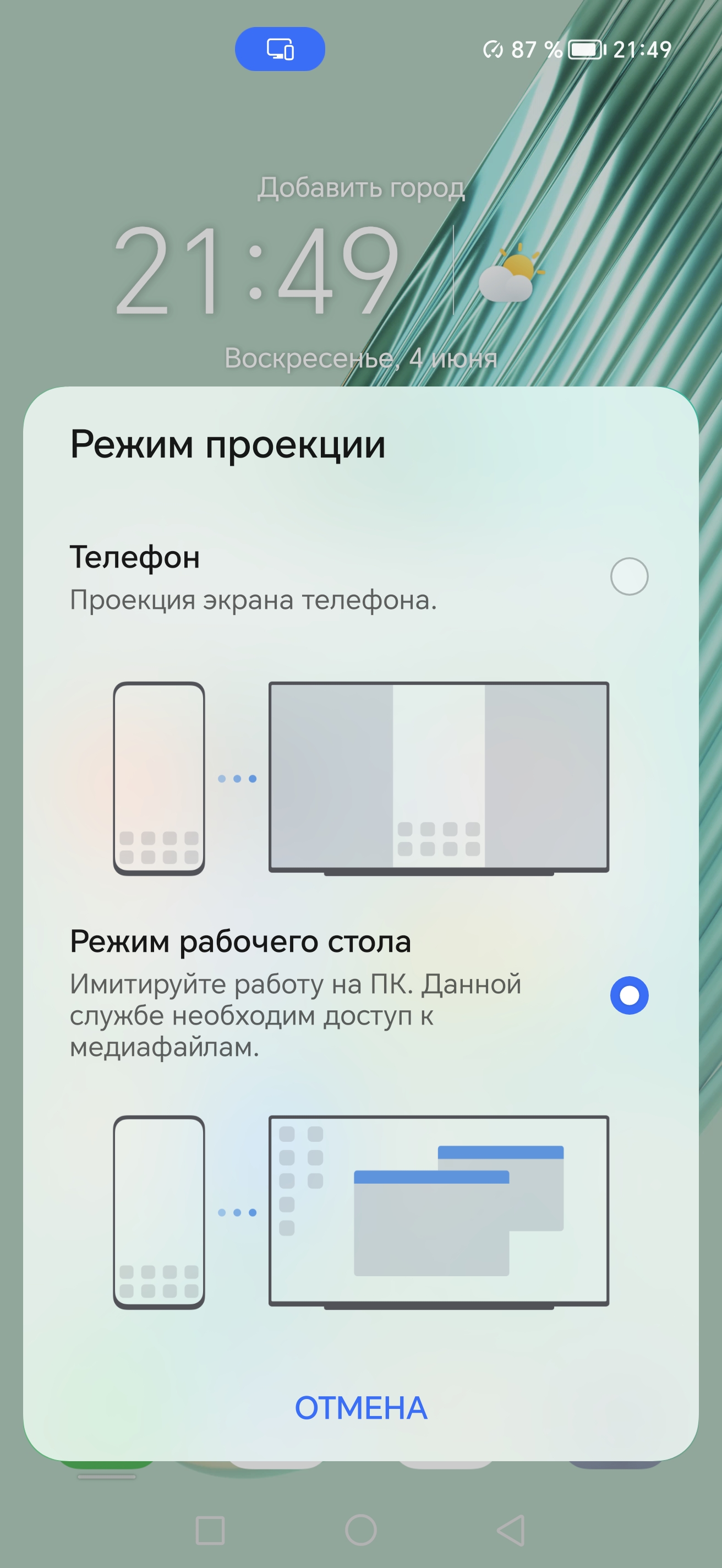This screenshot has height=1568, width=722.
Task: Open the blue projection indicator in status bar
Action: coord(280,50)
